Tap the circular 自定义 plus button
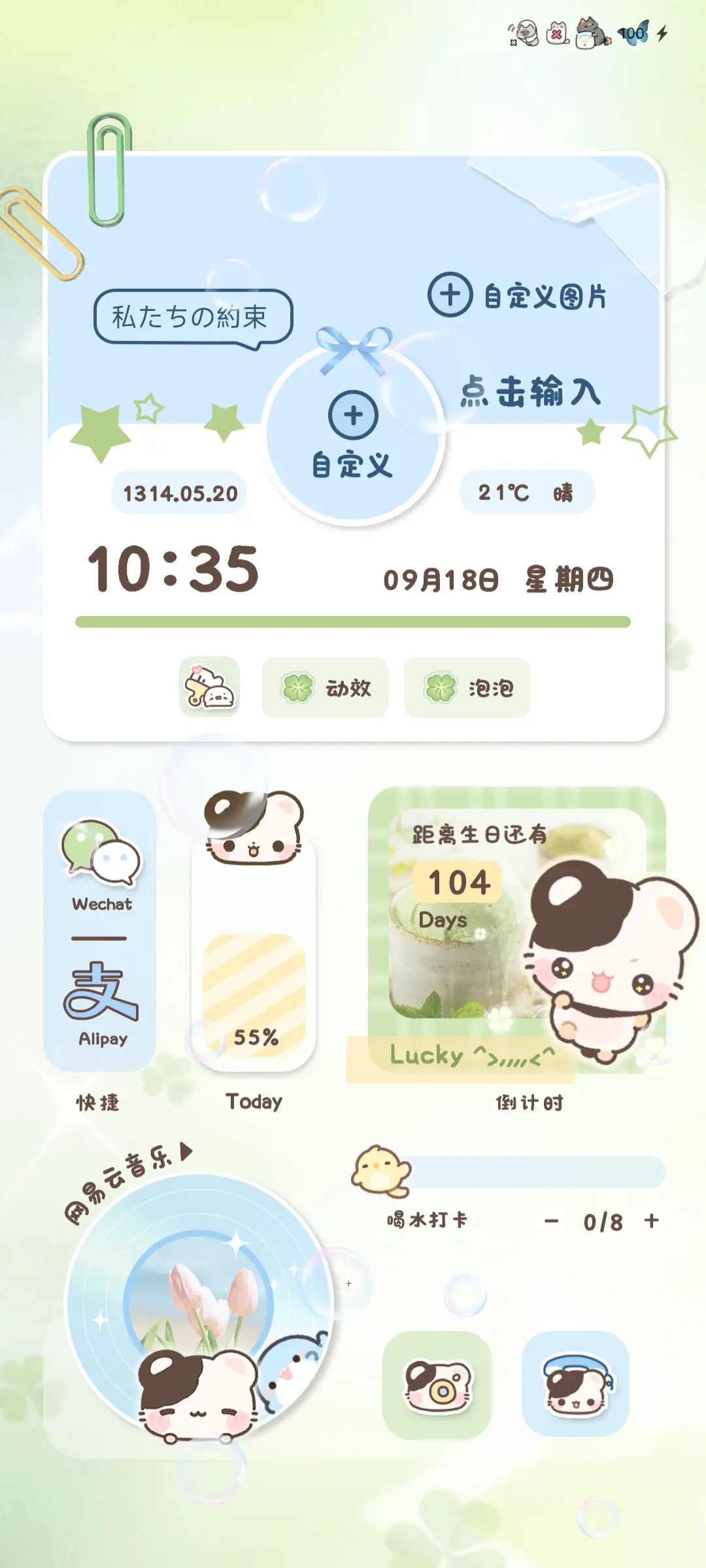The height and width of the screenshot is (1568, 706). [x=353, y=418]
